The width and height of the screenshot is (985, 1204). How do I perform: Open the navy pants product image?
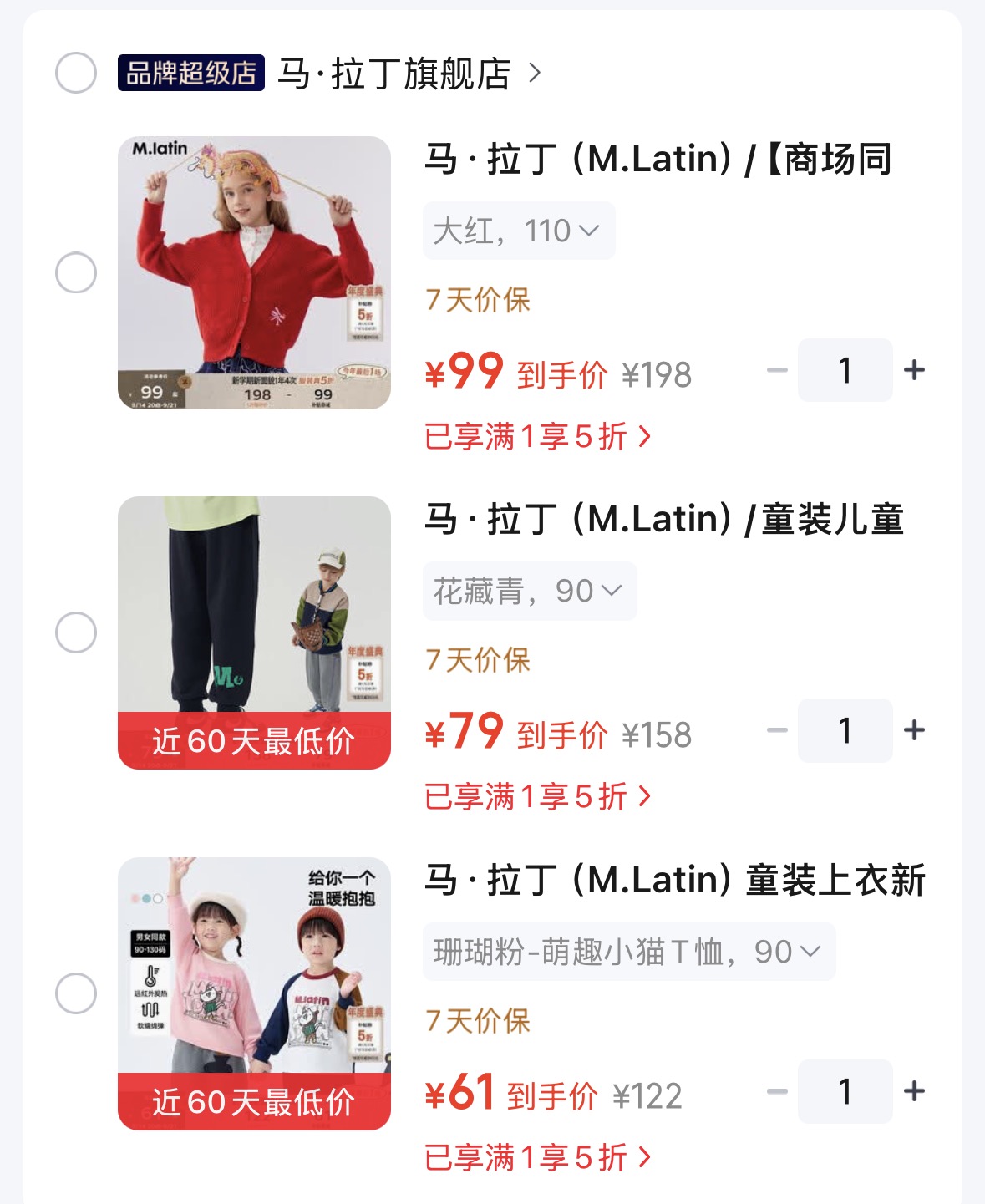[x=254, y=632]
